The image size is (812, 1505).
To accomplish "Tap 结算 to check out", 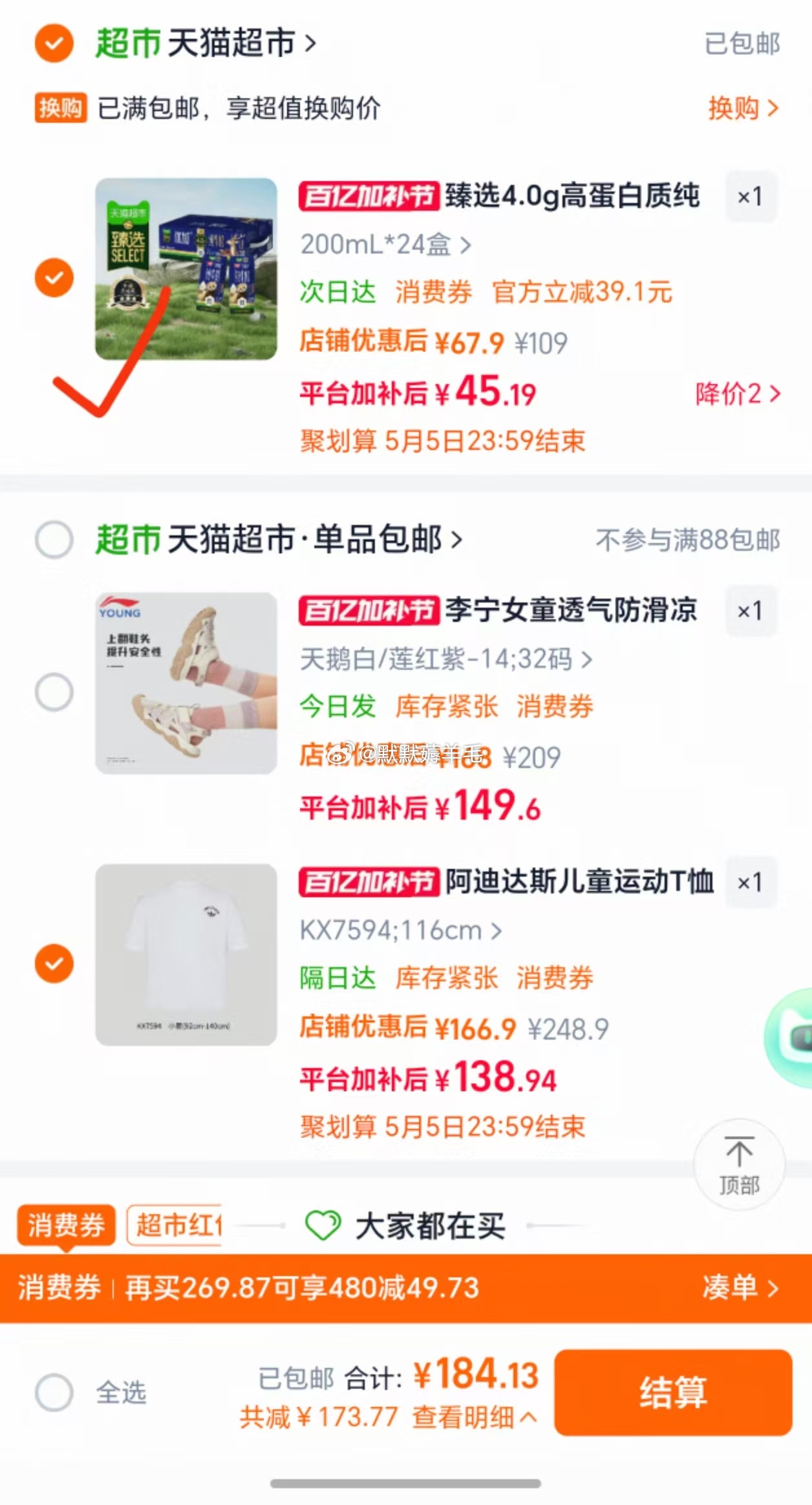I will click(x=673, y=1392).
